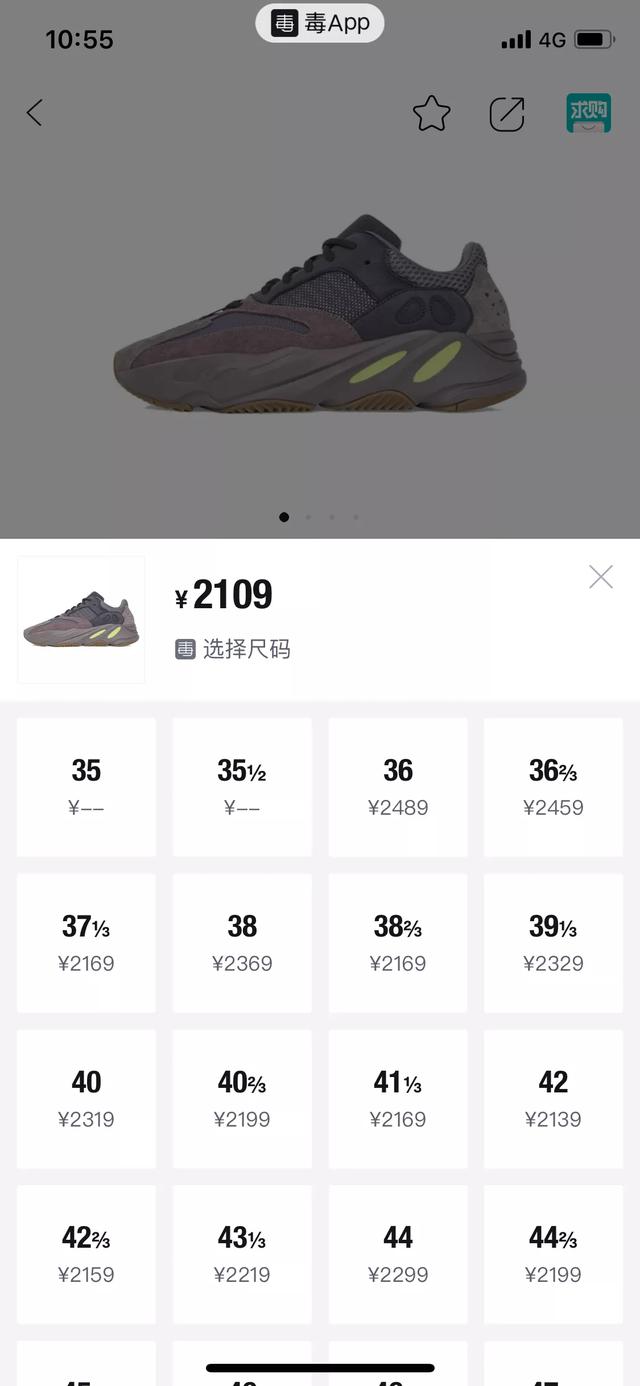The width and height of the screenshot is (640, 1386).
Task: Share this product page
Action: [507, 114]
